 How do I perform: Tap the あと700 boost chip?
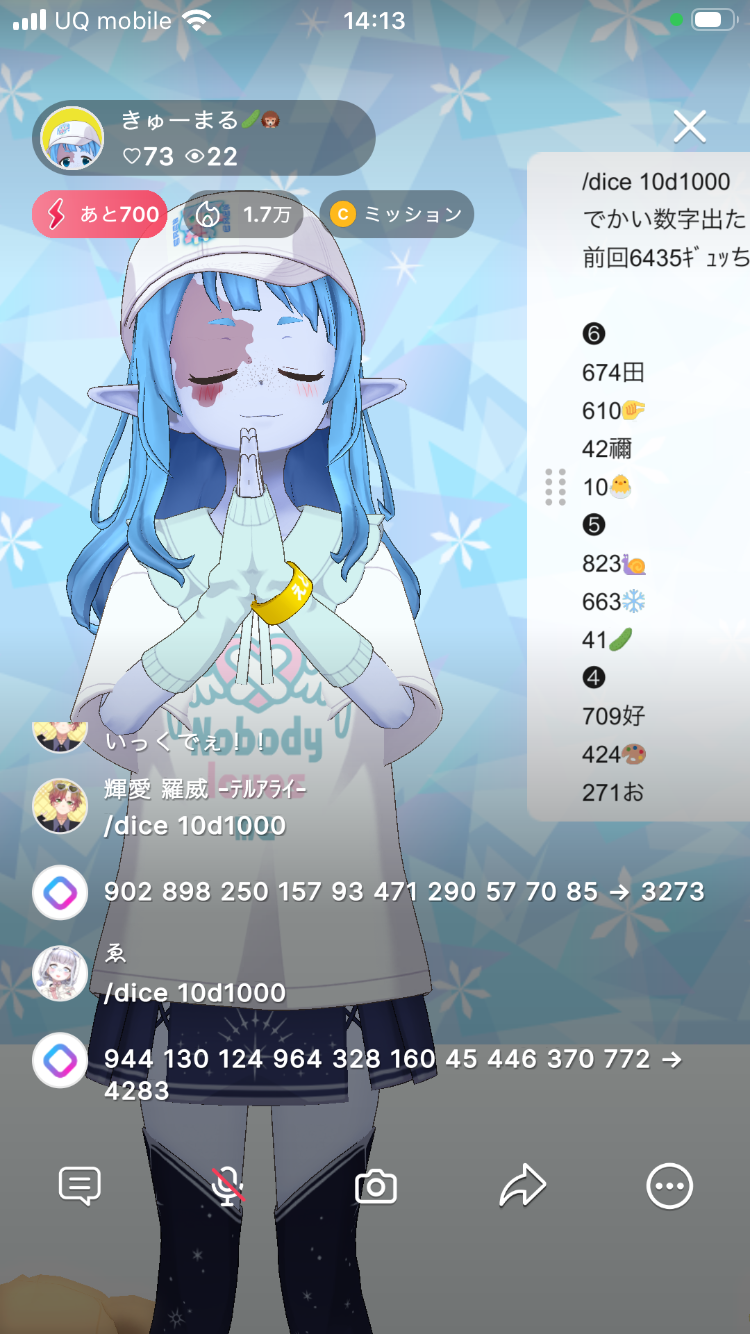99,214
